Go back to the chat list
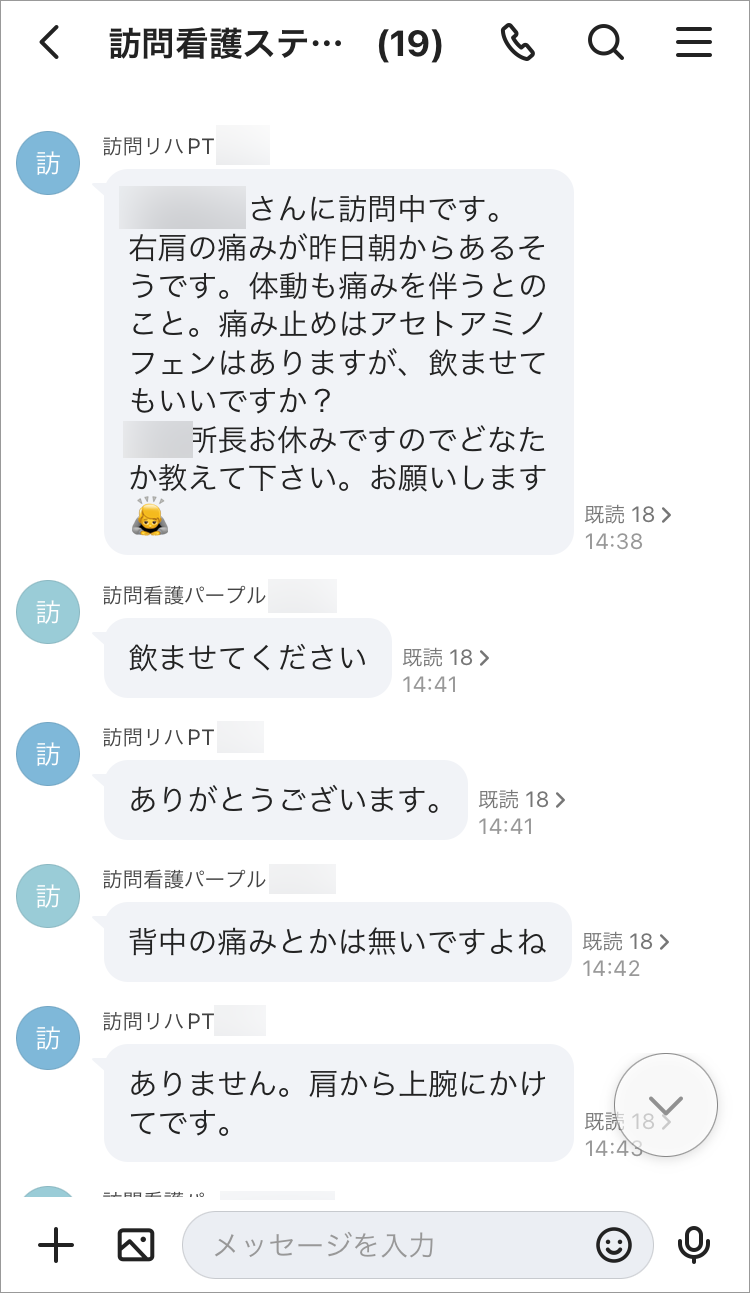The image size is (750, 1293). pos(48,43)
